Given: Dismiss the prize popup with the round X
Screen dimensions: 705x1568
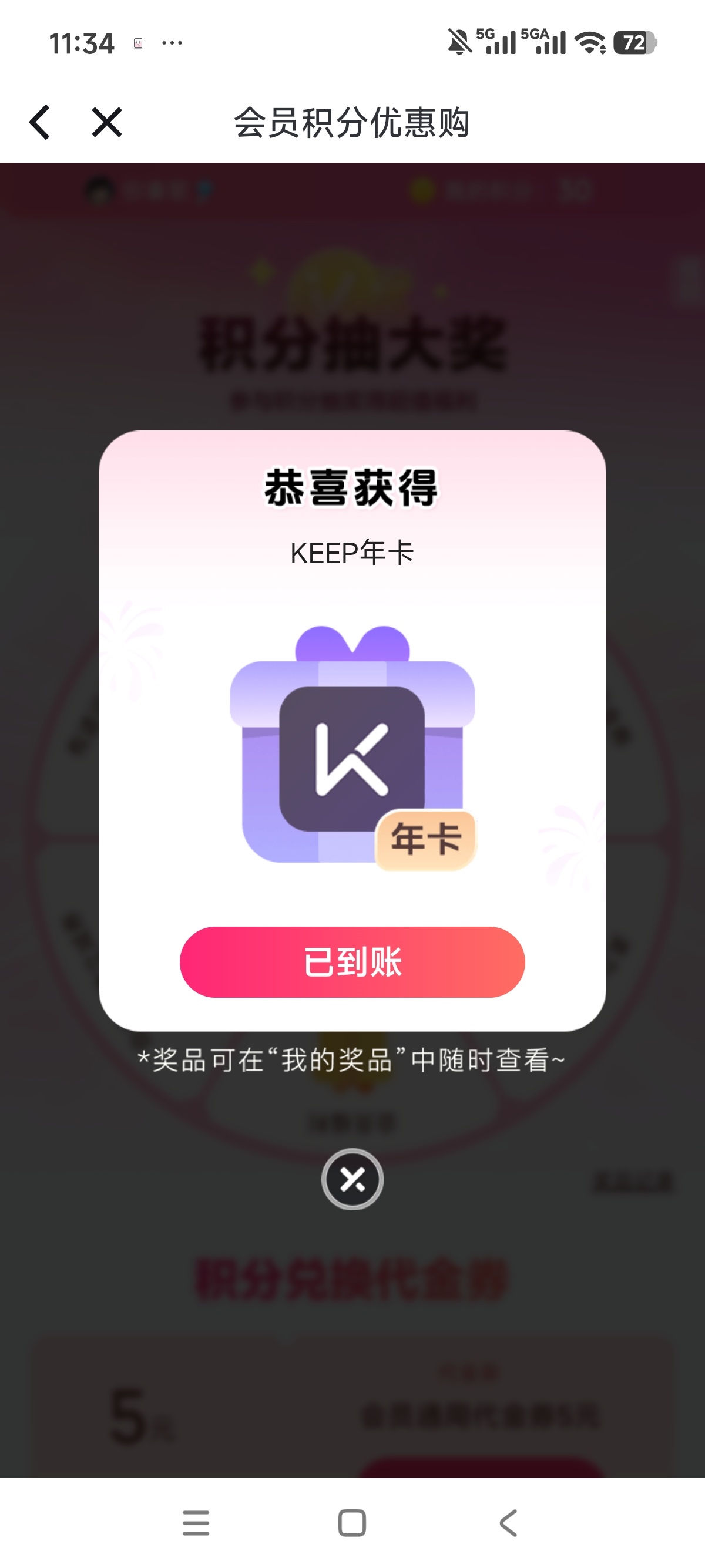Looking at the screenshot, I should pyautogui.click(x=352, y=1179).
